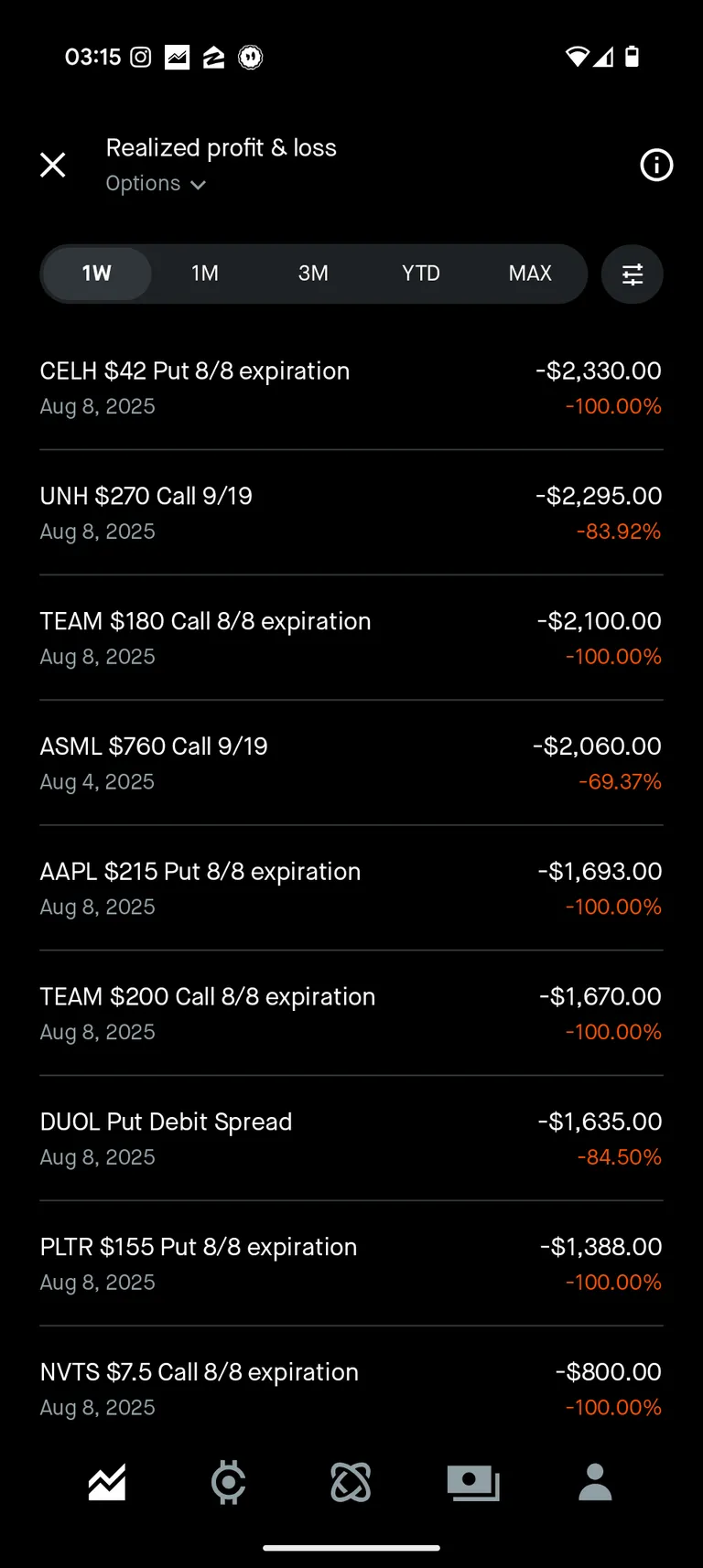Open the Instagram icon in the status bar
Viewport: 703px width, 1568px height.
[139, 57]
